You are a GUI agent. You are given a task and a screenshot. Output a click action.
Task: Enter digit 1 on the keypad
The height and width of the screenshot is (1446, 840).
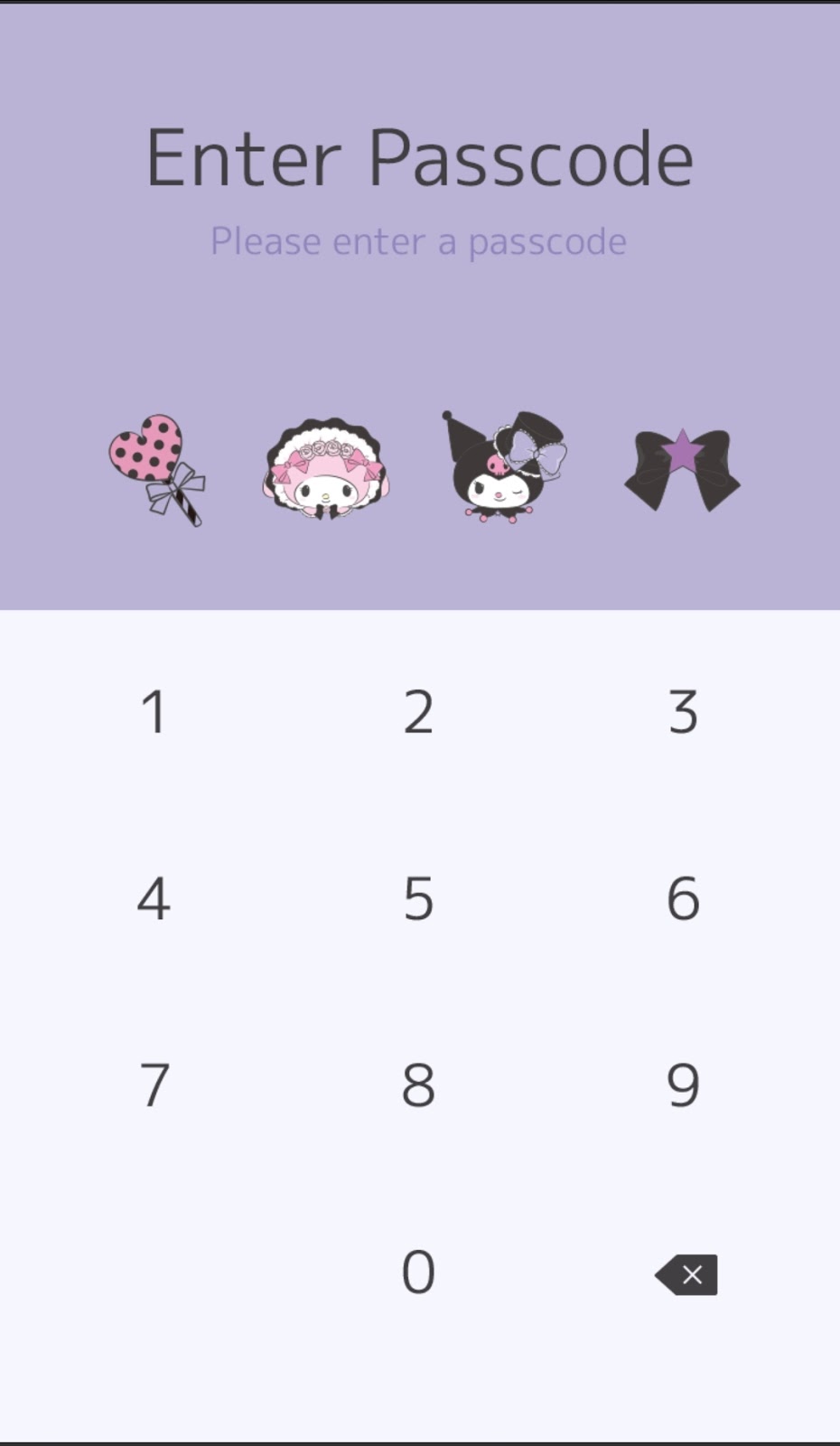[x=154, y=712]
